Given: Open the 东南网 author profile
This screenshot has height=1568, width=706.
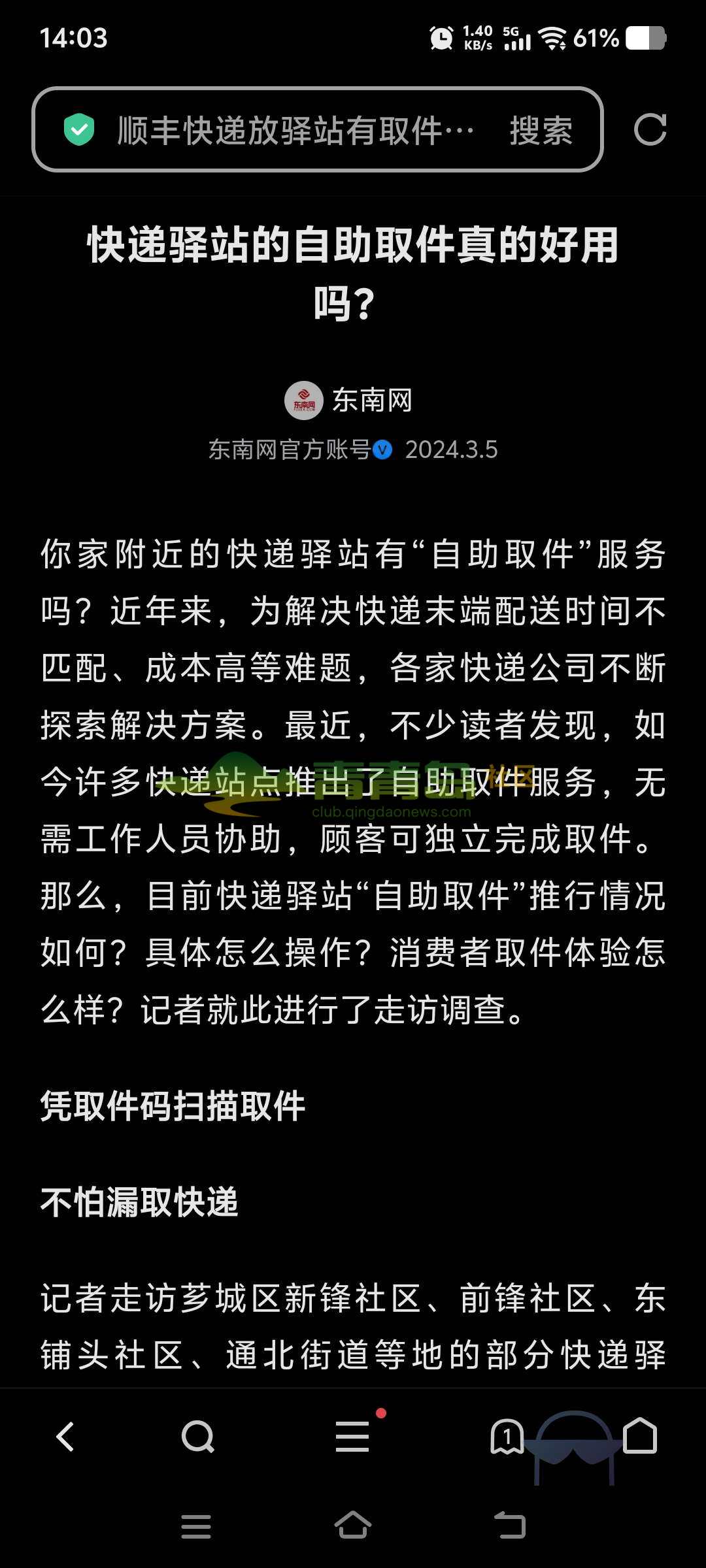Looking at the screenshot, I should coord(349,400).
